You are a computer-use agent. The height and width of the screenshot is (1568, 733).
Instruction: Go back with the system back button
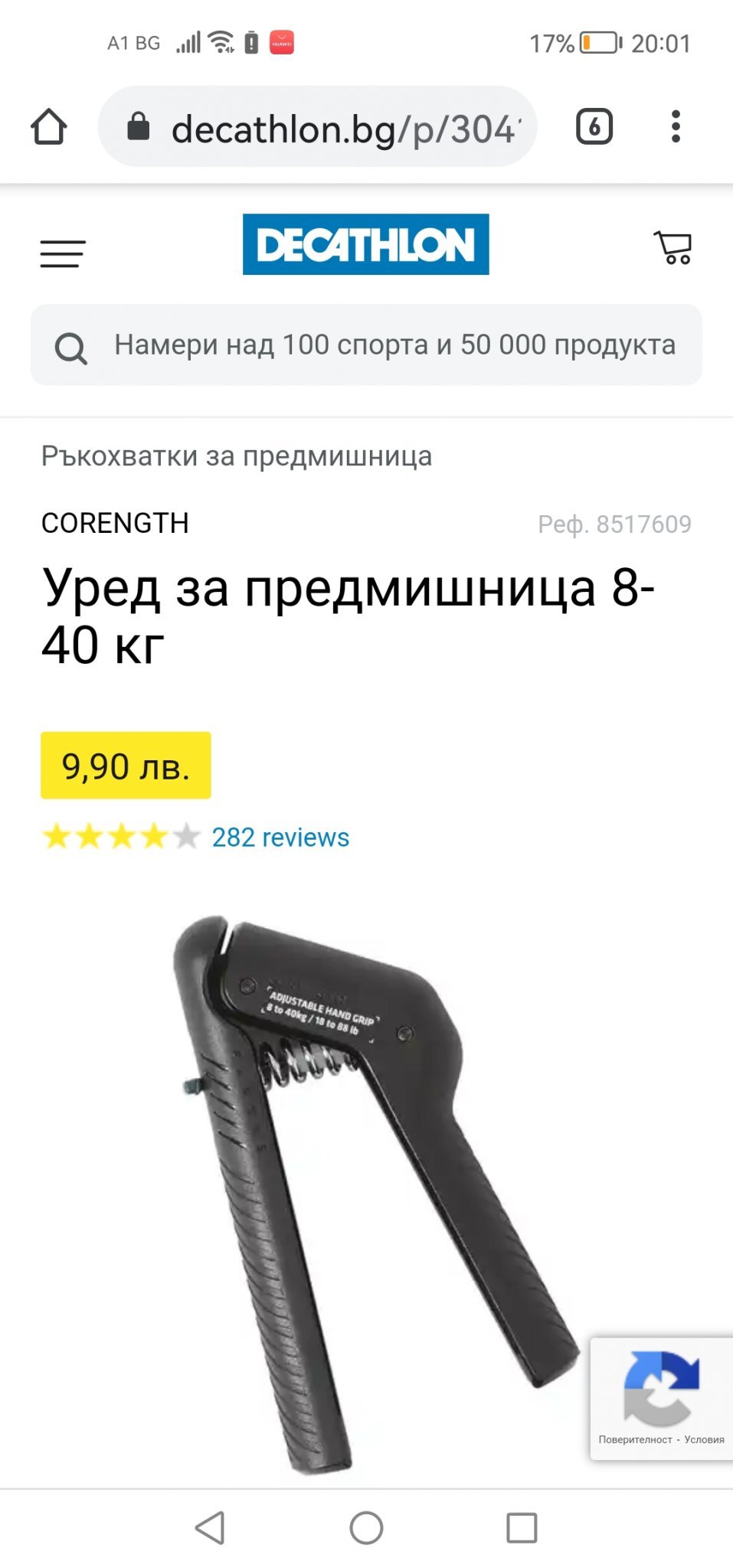[210, 1528]
